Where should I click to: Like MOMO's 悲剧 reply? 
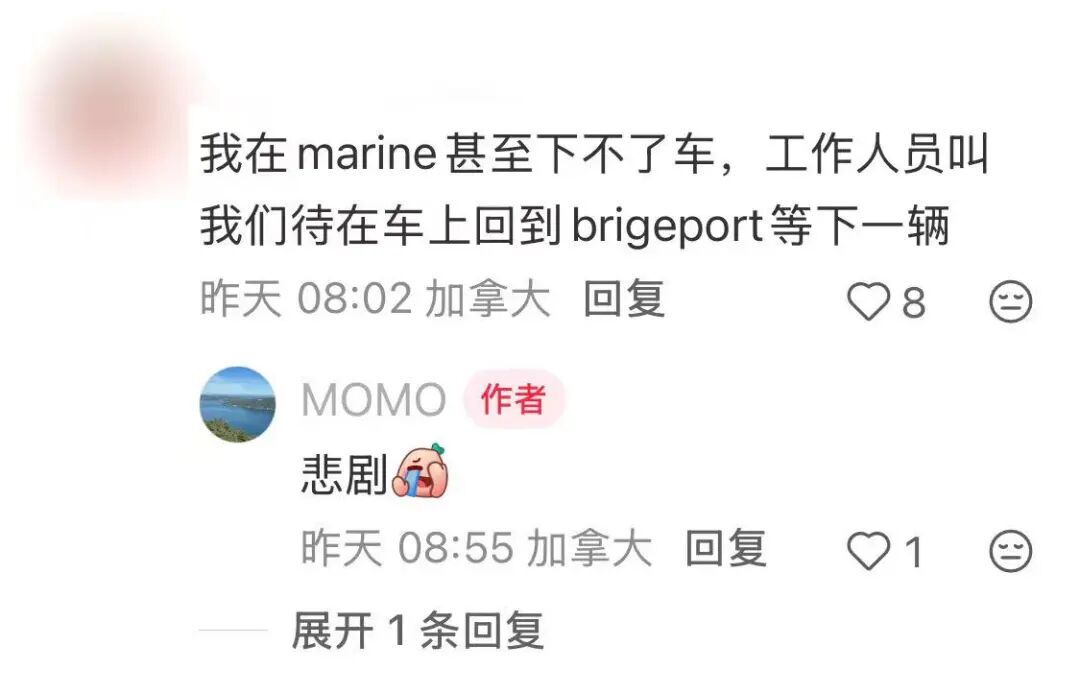coord(869,551)
